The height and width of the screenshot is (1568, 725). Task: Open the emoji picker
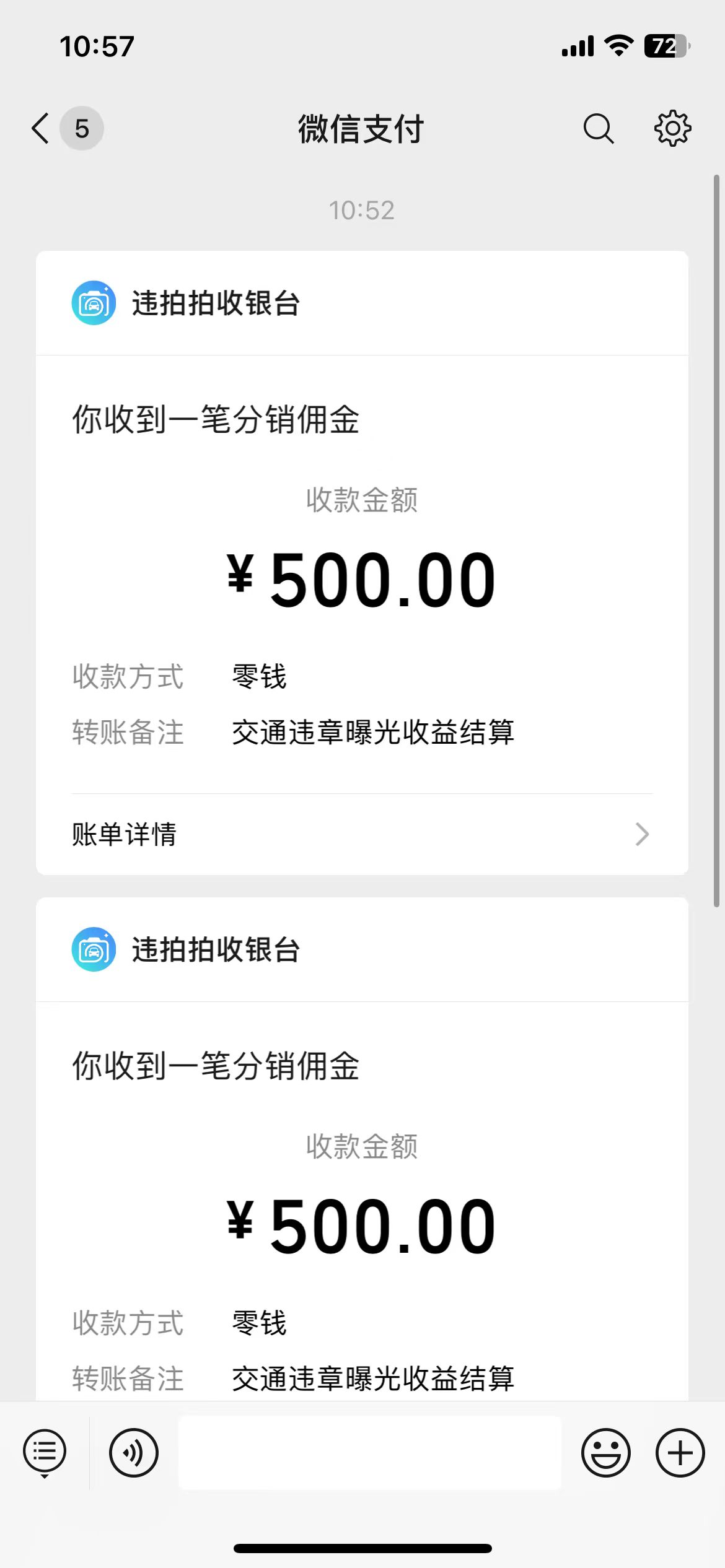[x=605, y=1452]
